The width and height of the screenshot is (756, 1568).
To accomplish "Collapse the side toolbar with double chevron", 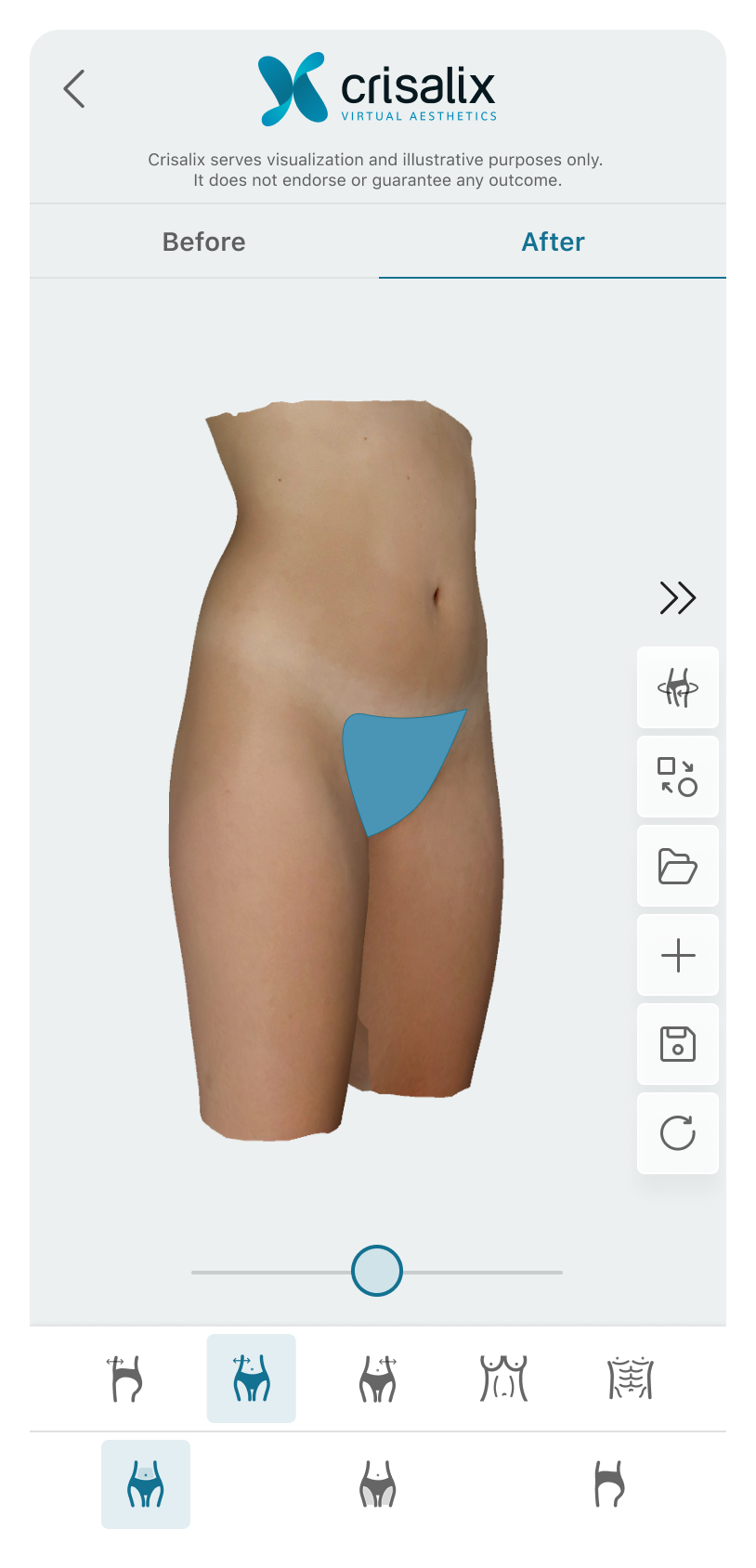I will (677, 598).
